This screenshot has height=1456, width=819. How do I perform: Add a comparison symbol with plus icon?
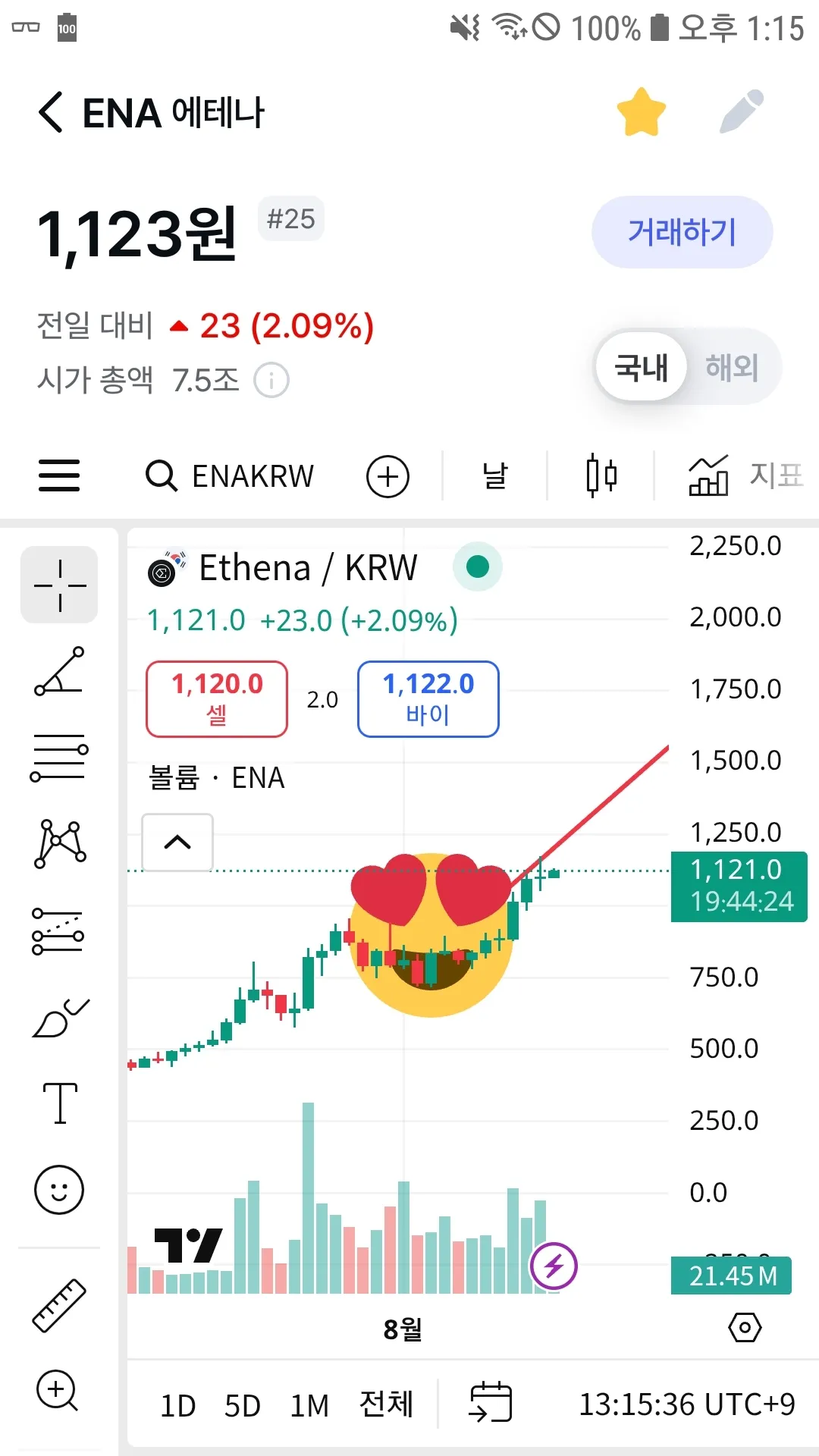coord(388,476)
